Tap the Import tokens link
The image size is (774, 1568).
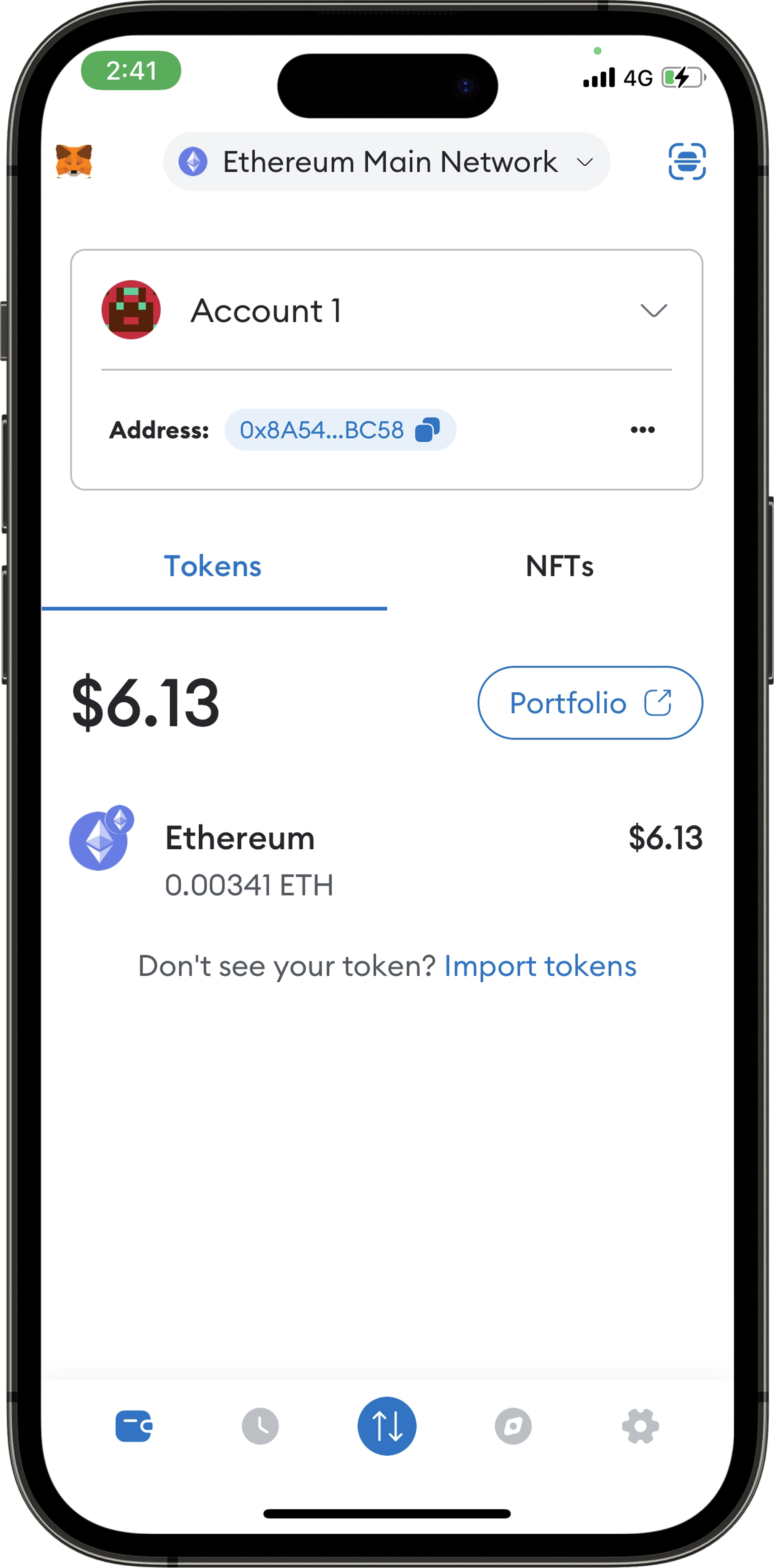540,966
